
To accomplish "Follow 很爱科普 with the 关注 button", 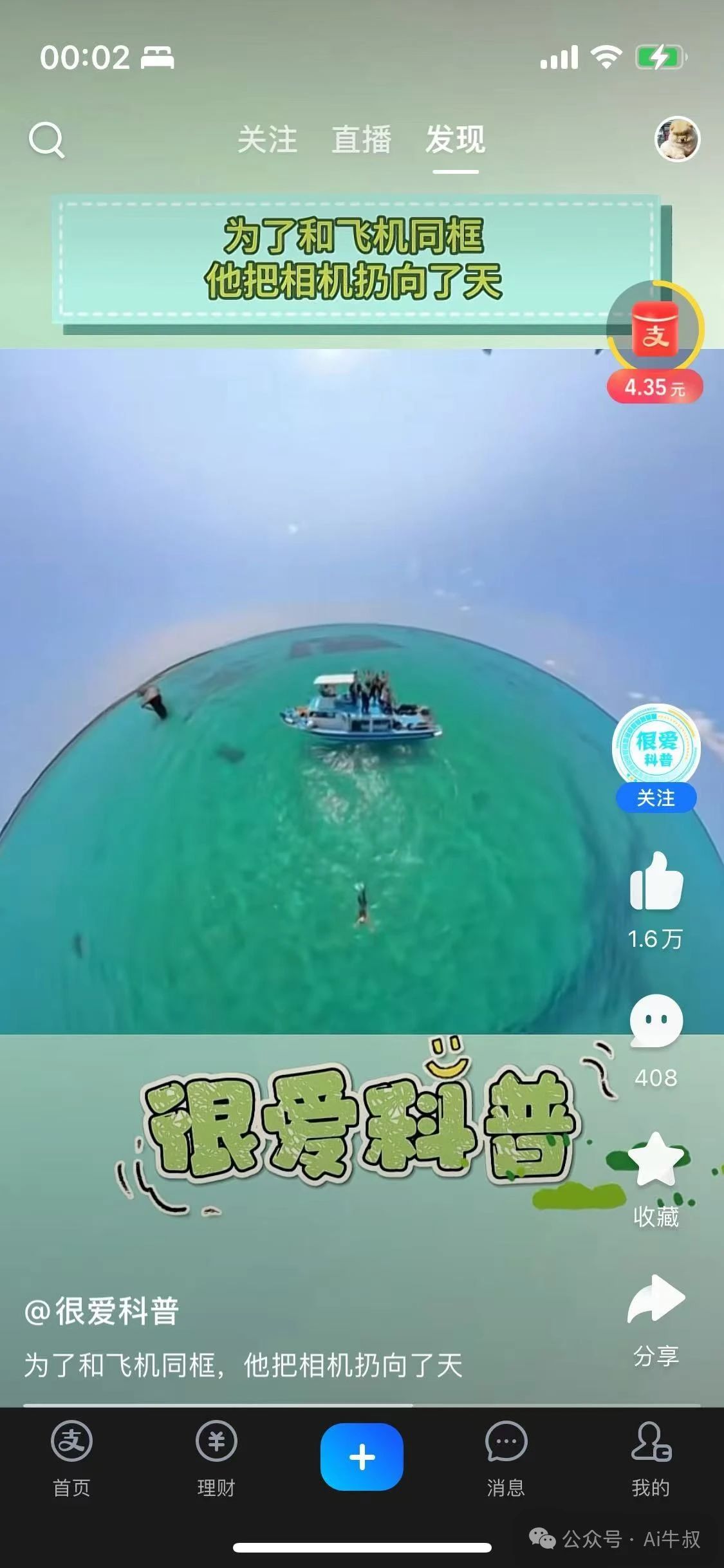I will click(x=656, y=798).
